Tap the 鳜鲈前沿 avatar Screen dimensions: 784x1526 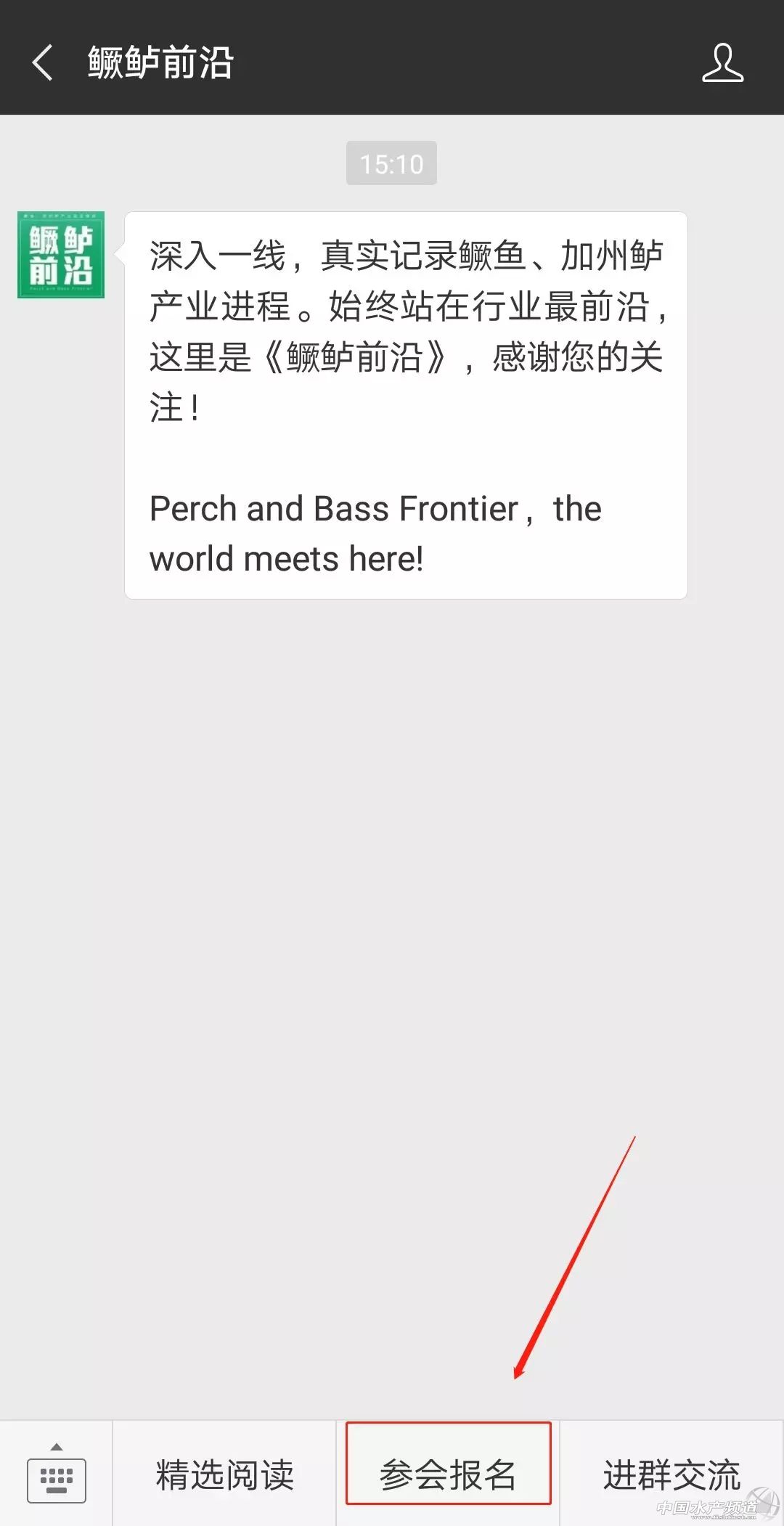click(61, 255)
